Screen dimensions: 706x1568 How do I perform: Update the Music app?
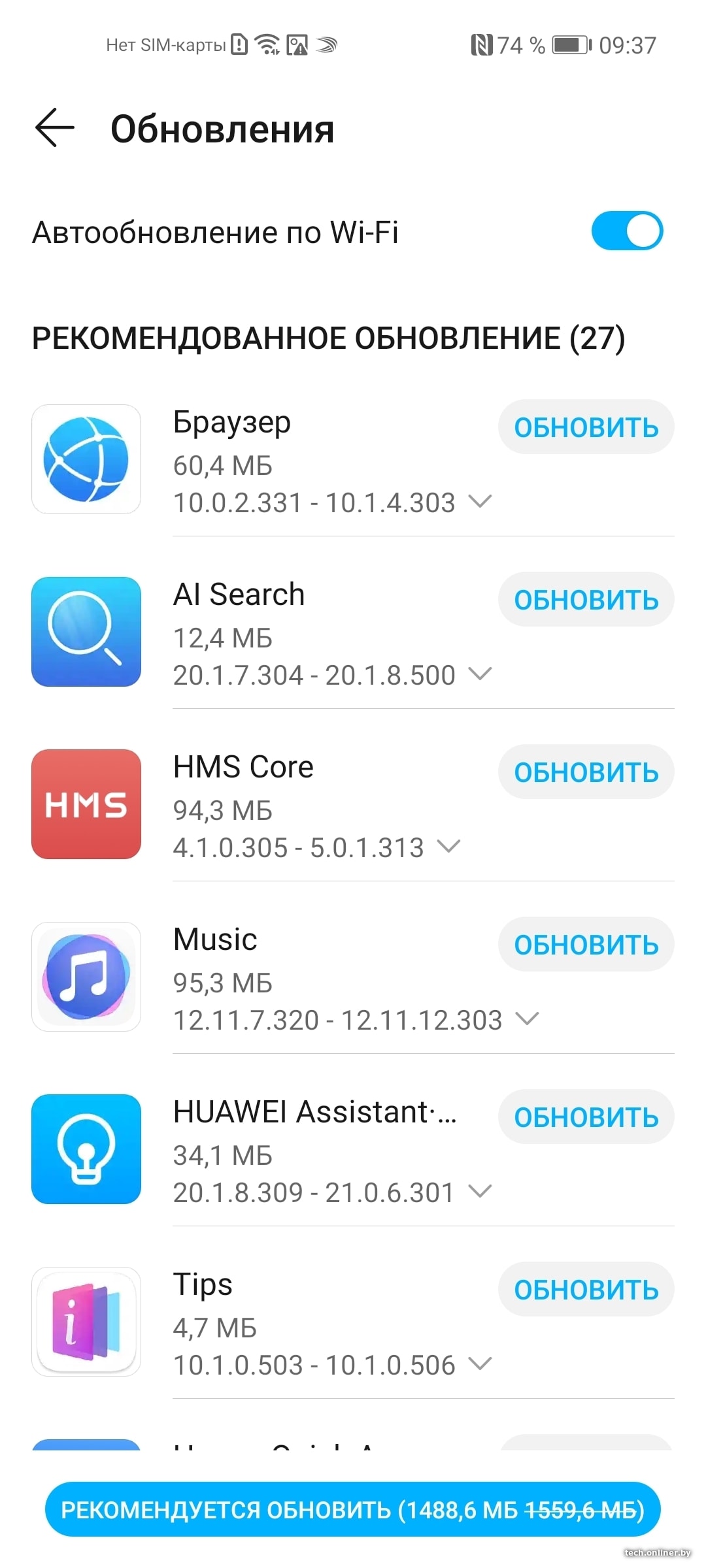586,945
